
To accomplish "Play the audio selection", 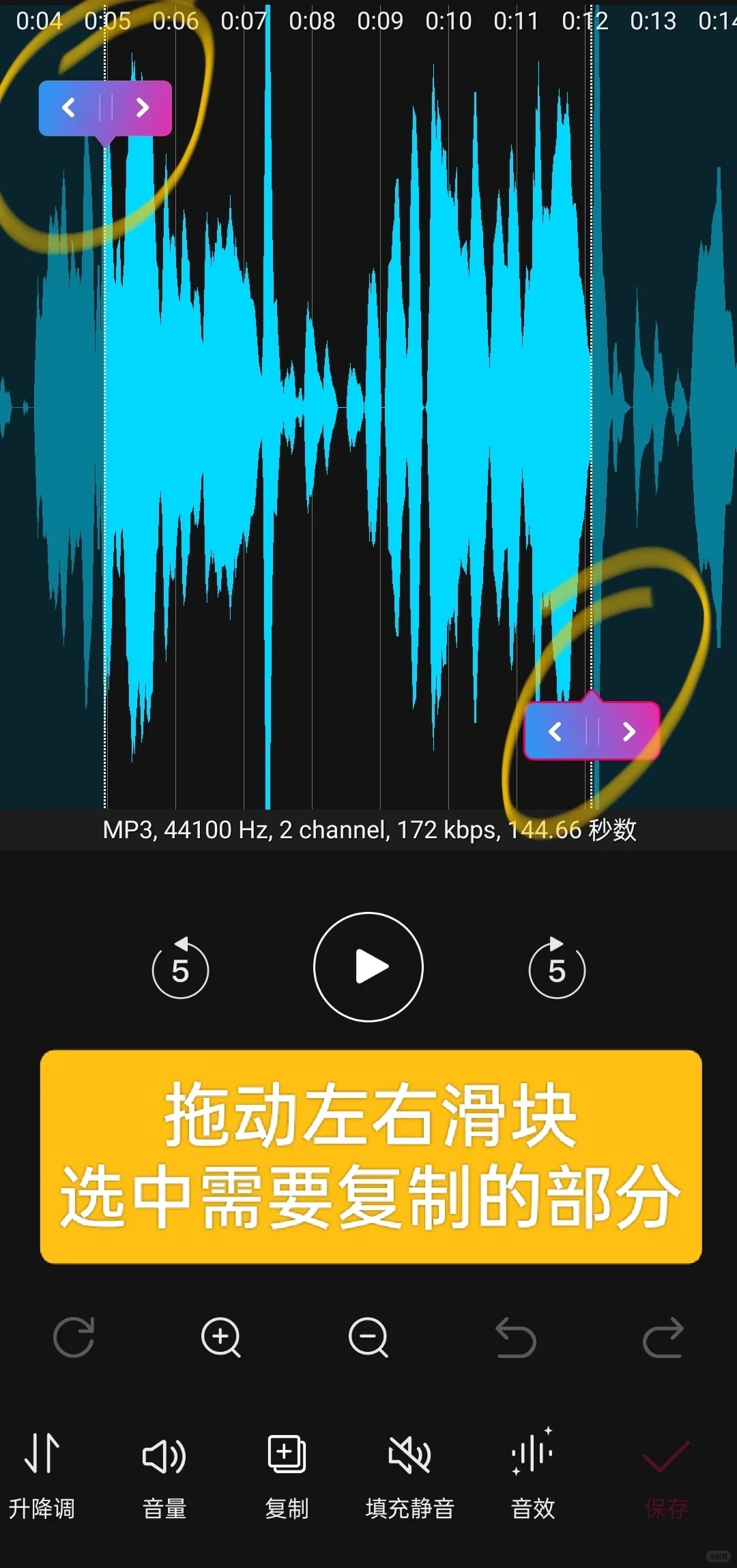I will (369, 966).
